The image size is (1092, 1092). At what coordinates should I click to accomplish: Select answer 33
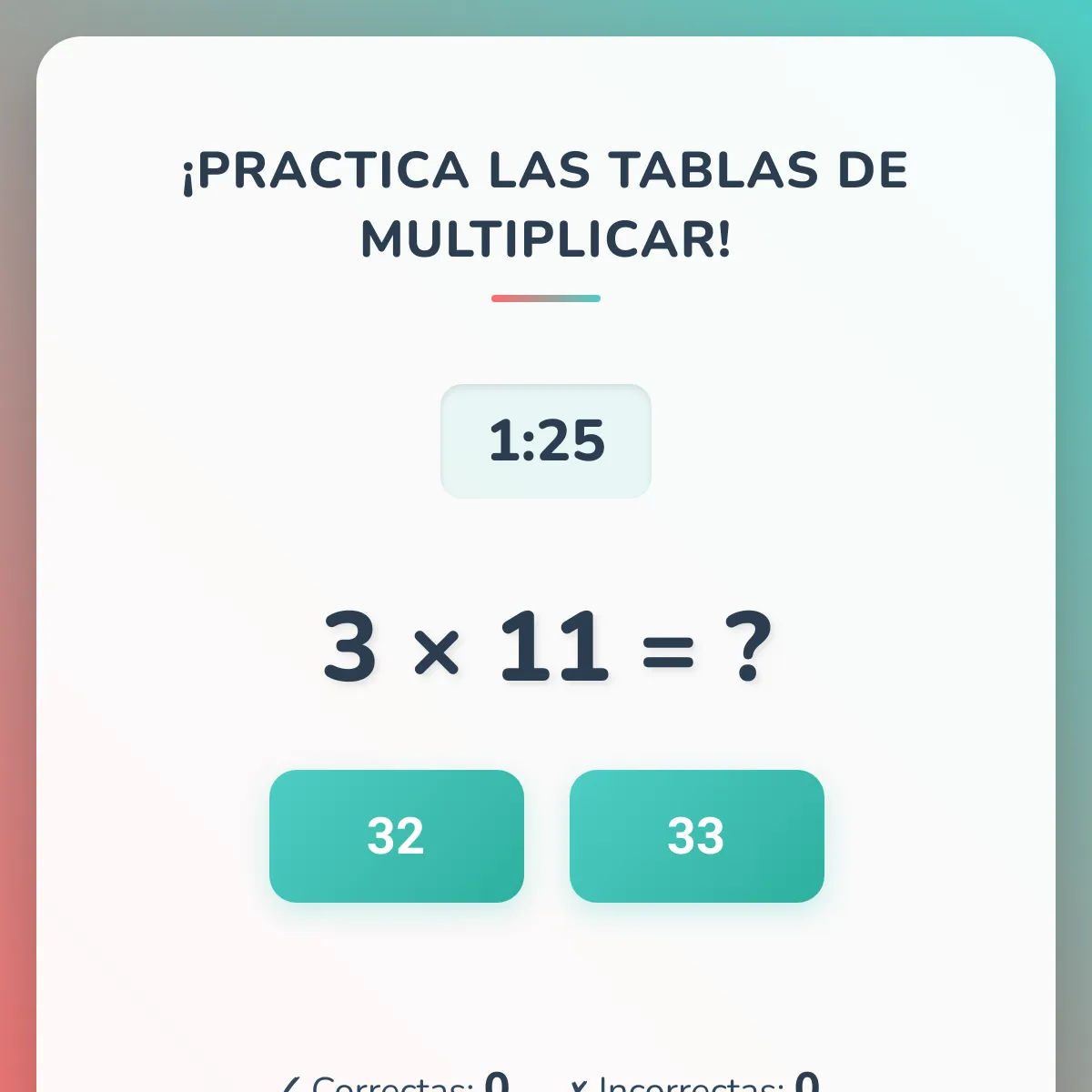click(697, 836)
